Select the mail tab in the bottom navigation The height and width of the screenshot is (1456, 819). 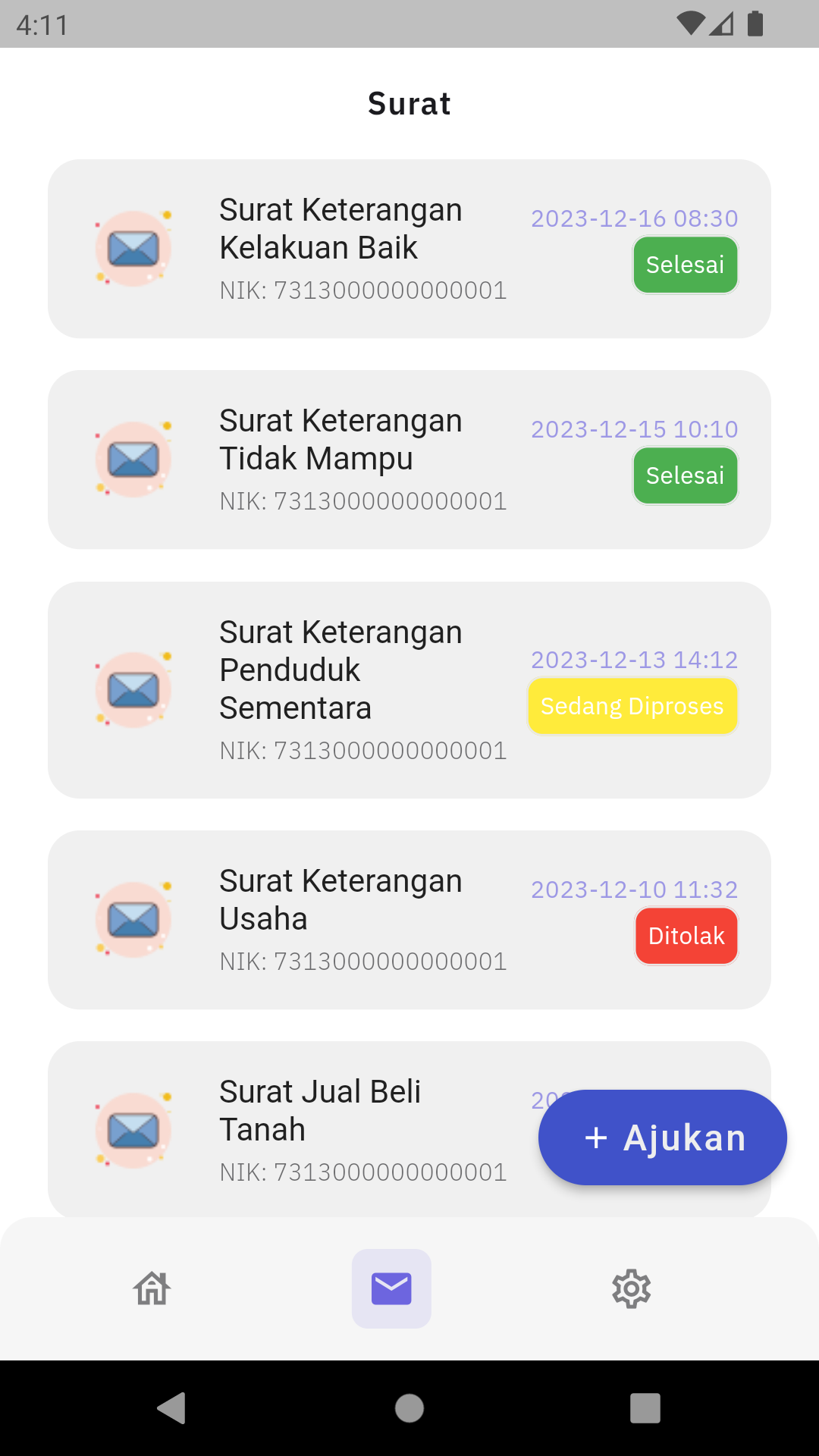(391, 1288)
